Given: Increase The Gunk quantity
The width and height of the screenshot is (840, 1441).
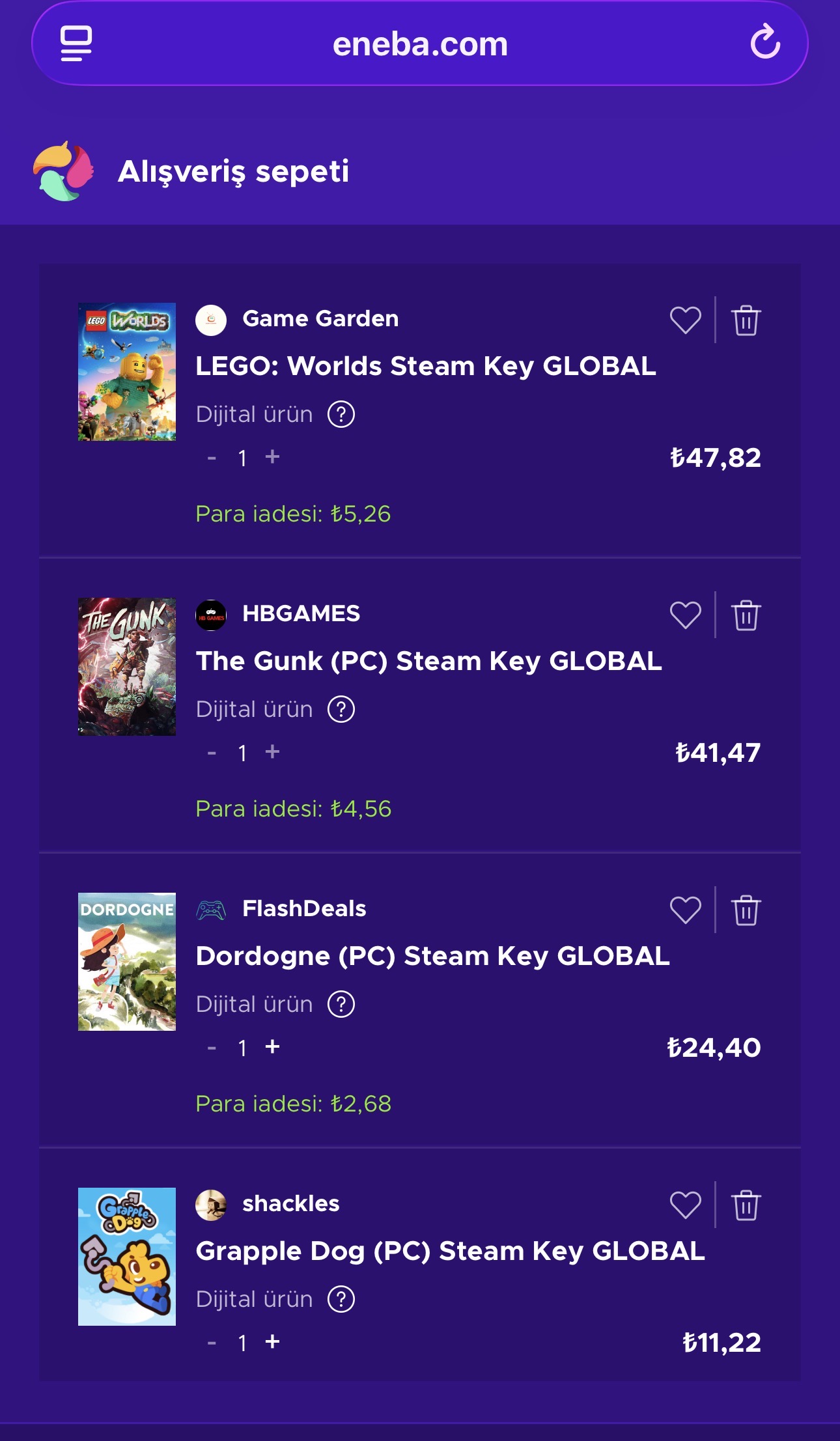Looking at the screenshot, I should (272, 752).
